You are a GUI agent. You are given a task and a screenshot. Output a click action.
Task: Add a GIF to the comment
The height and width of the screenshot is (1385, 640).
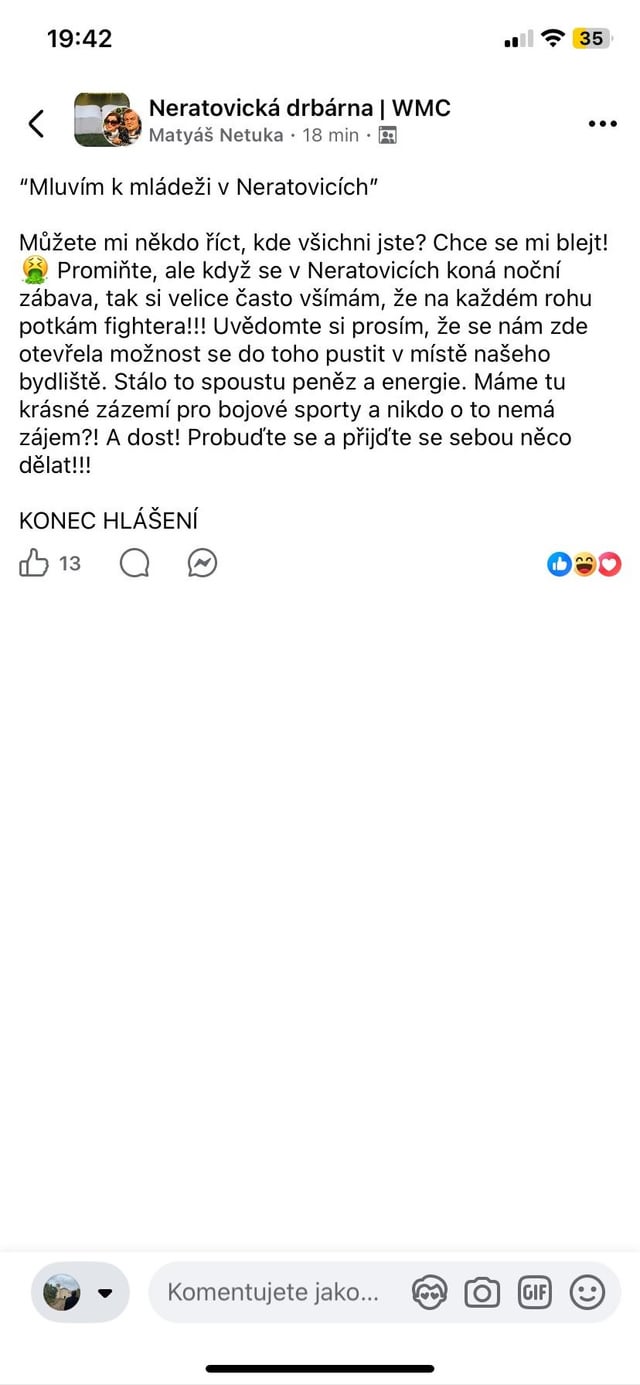(535, 1293)
